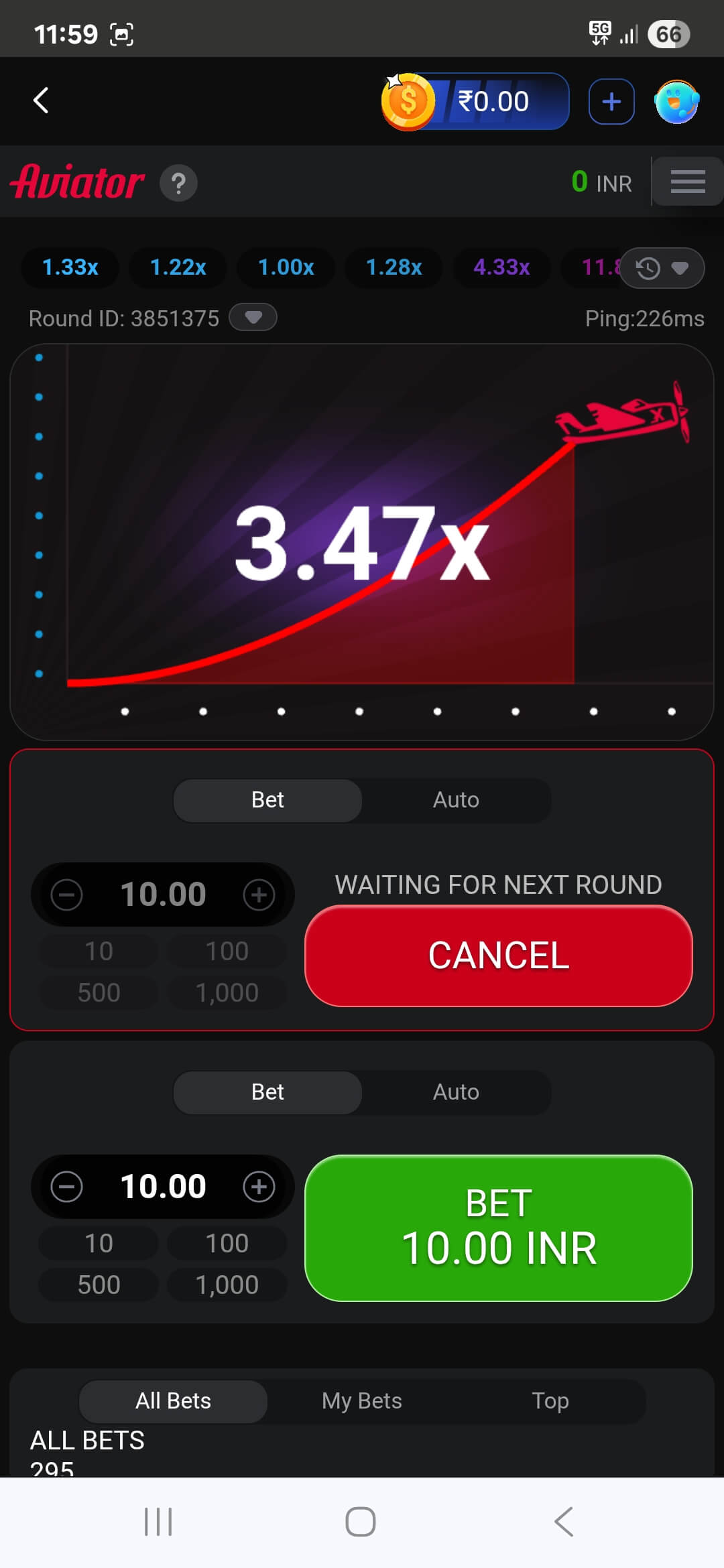Place the 10.00 INR bet
The width and height of the screenshot is (724, 1568).
pos(498,1228)
